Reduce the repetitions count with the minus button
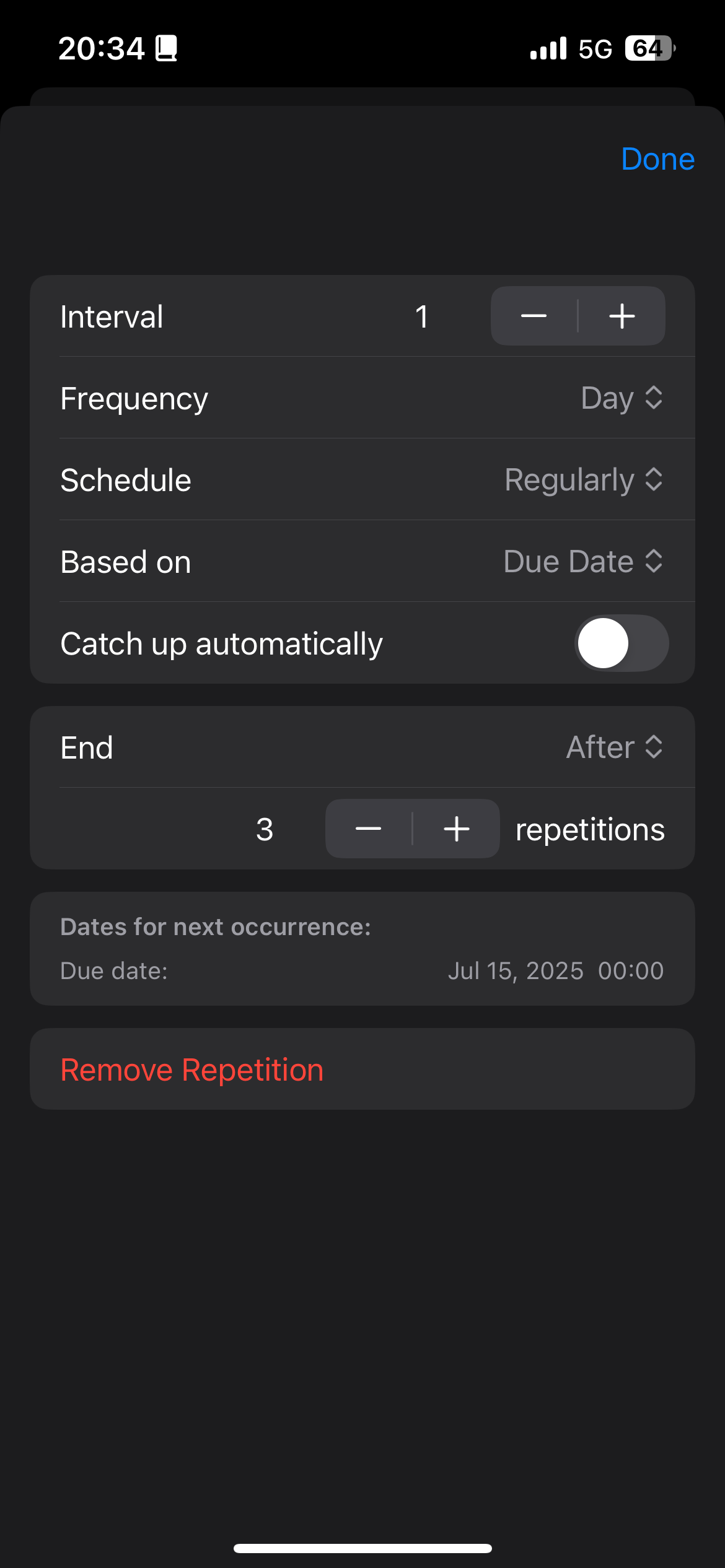The image size is (725, 1568). tap(369, 829)
